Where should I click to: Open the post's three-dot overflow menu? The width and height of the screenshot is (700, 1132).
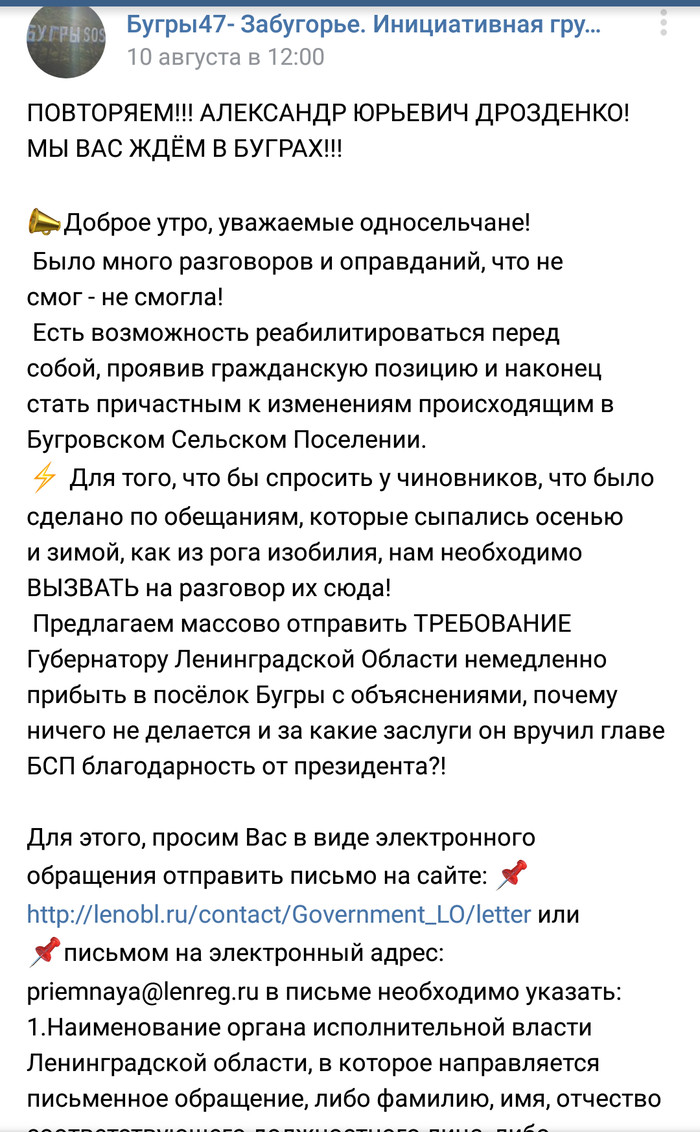(664, 22)
